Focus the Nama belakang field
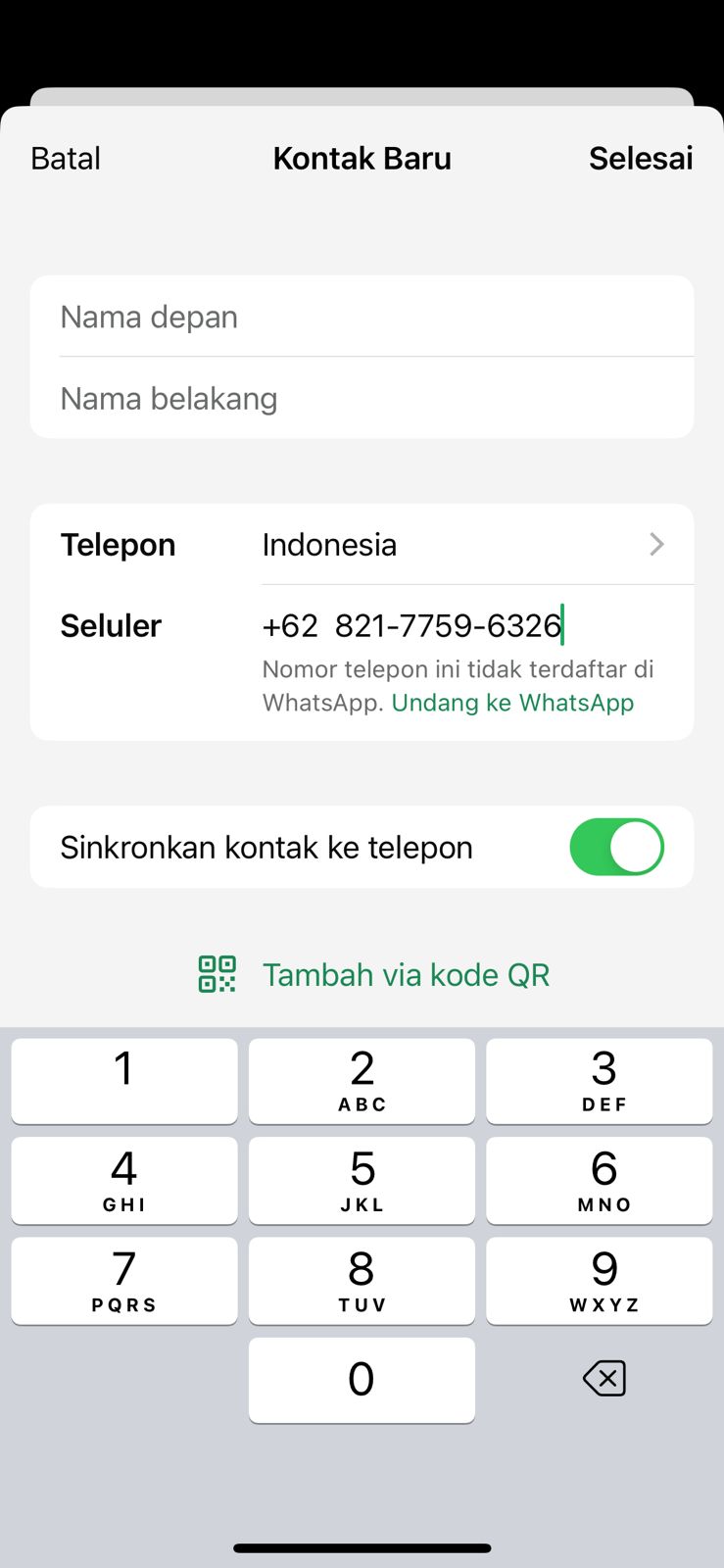The image size is (724, 1568). click(362, 398)
